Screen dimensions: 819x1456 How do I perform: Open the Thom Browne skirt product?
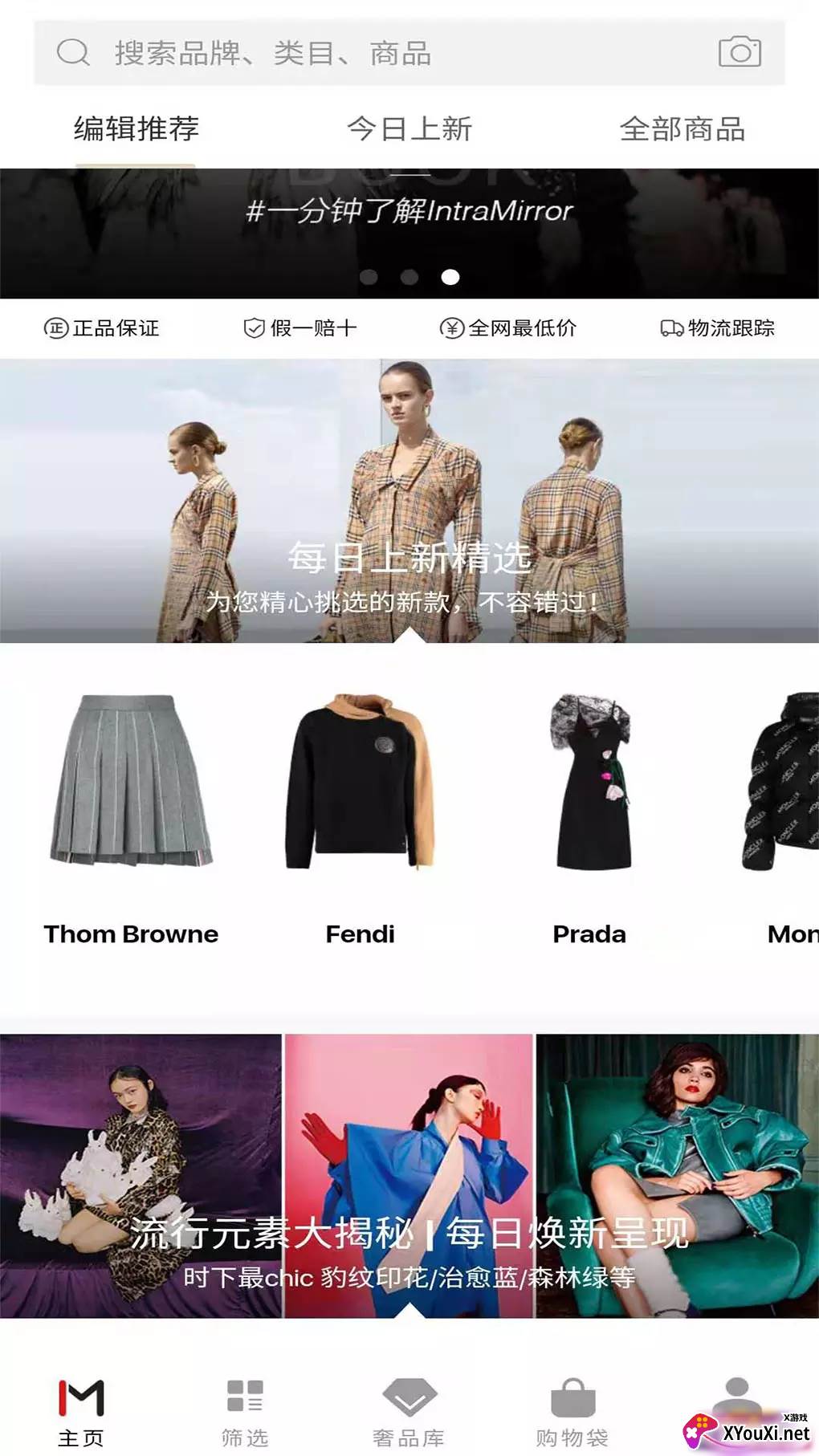click(131, 783)
